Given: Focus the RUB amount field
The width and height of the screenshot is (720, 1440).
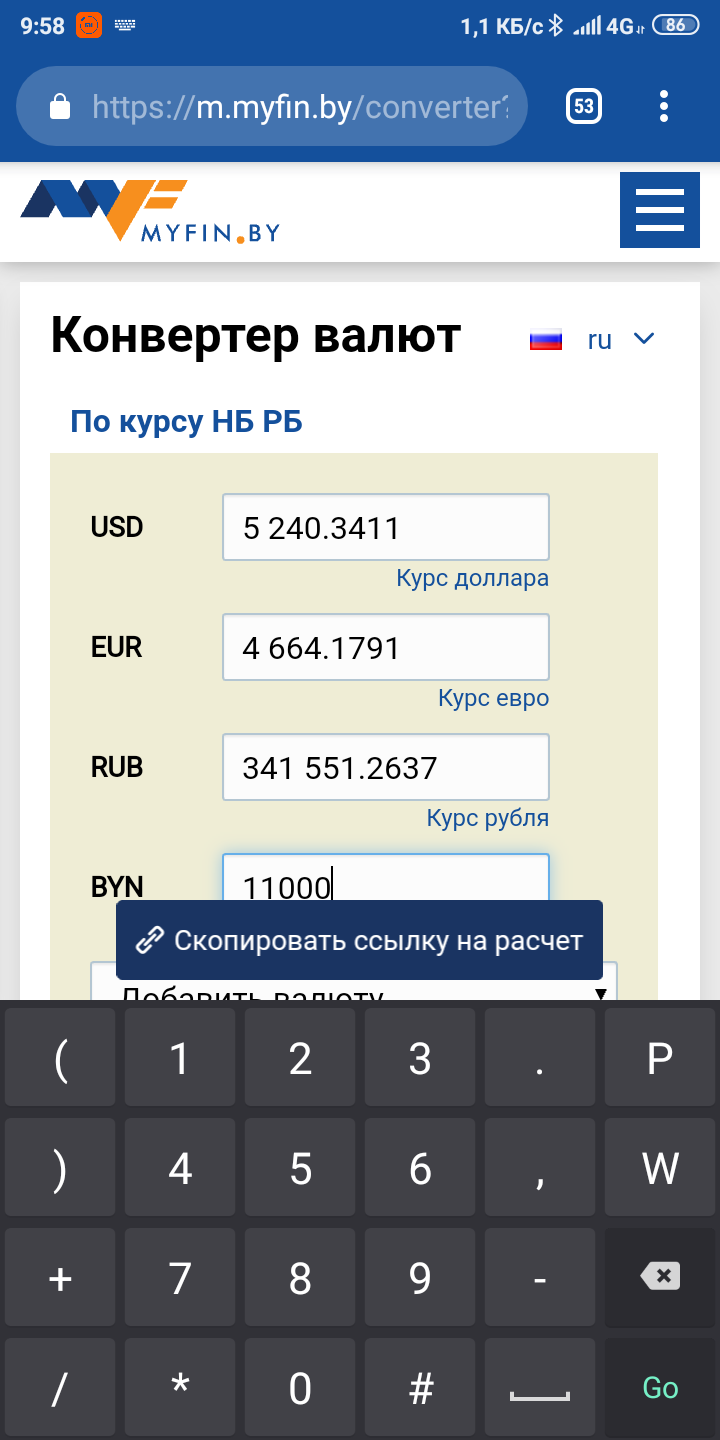Looking at the screenshot, I should [385, 767].
